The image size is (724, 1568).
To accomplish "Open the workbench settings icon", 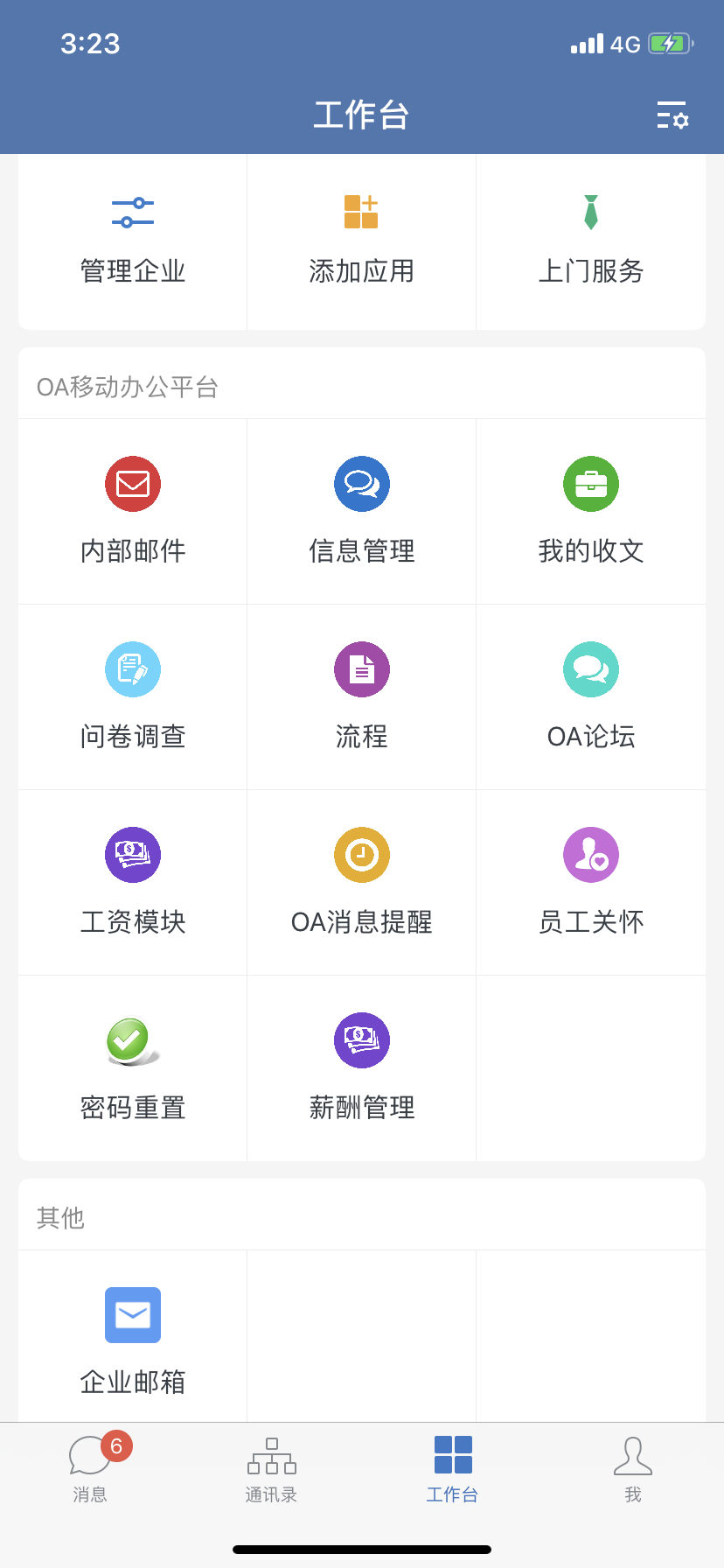I will (672, 115).
